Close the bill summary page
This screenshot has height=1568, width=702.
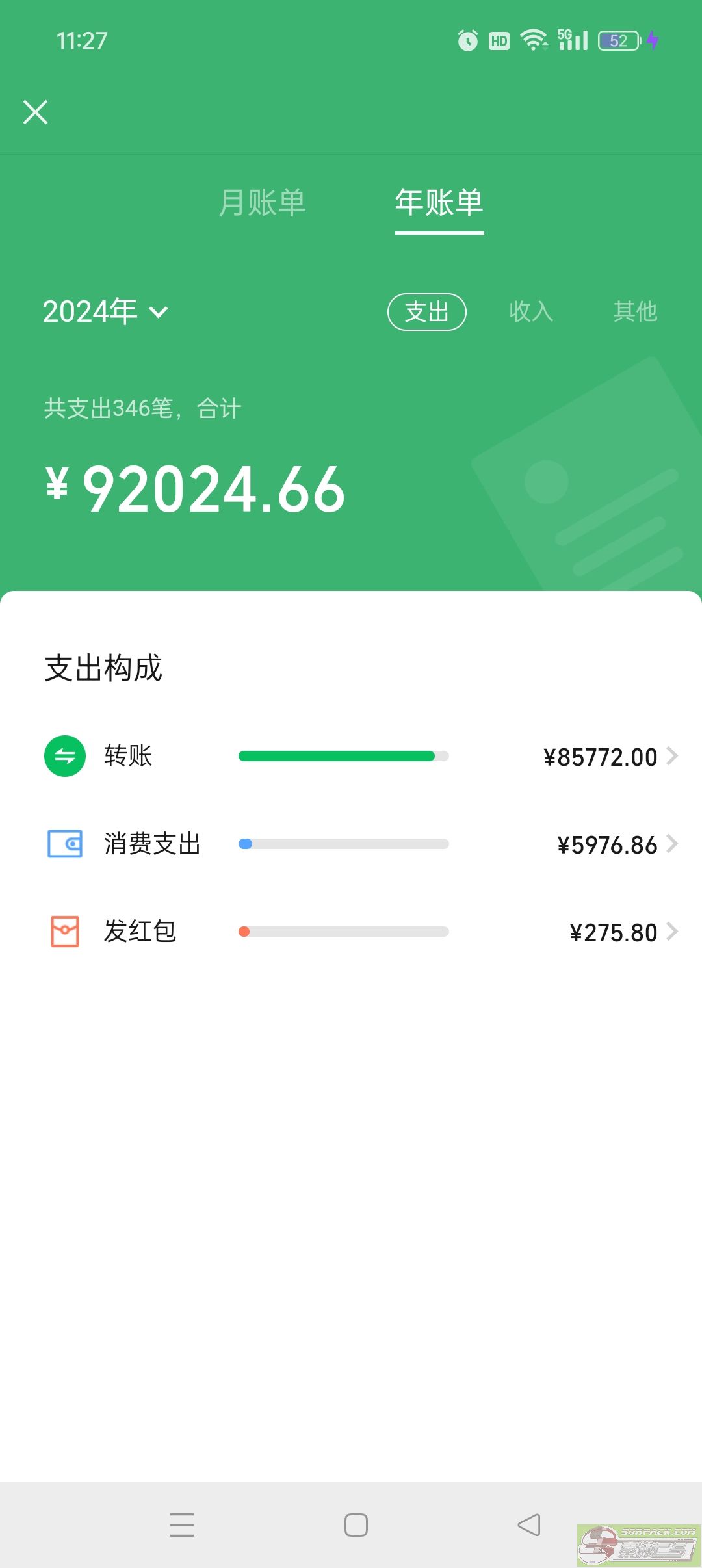36,112
